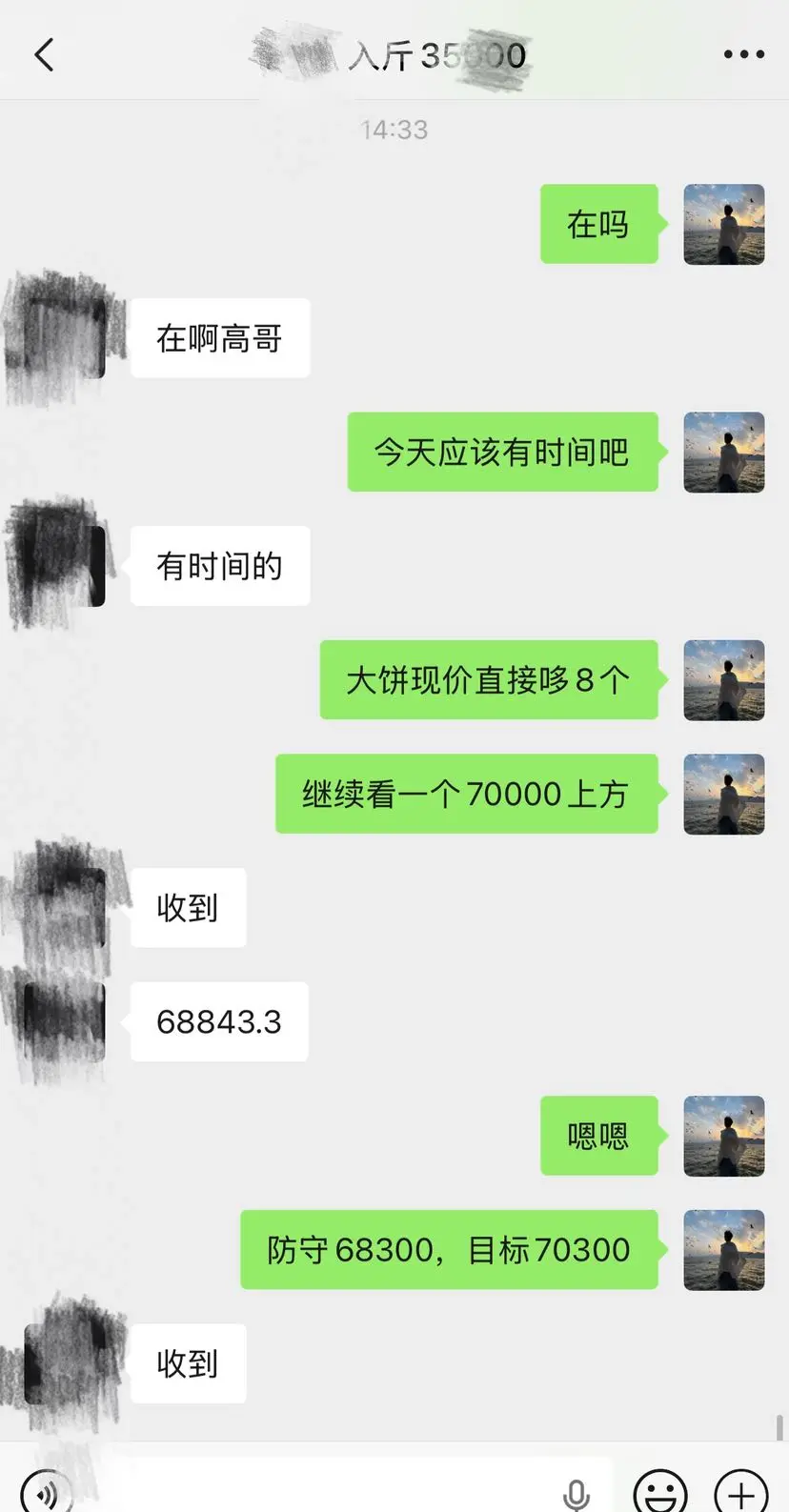Tap the 14:33 timestamp
This screenshot has height=1512, width=789.
tap(394, 130)
